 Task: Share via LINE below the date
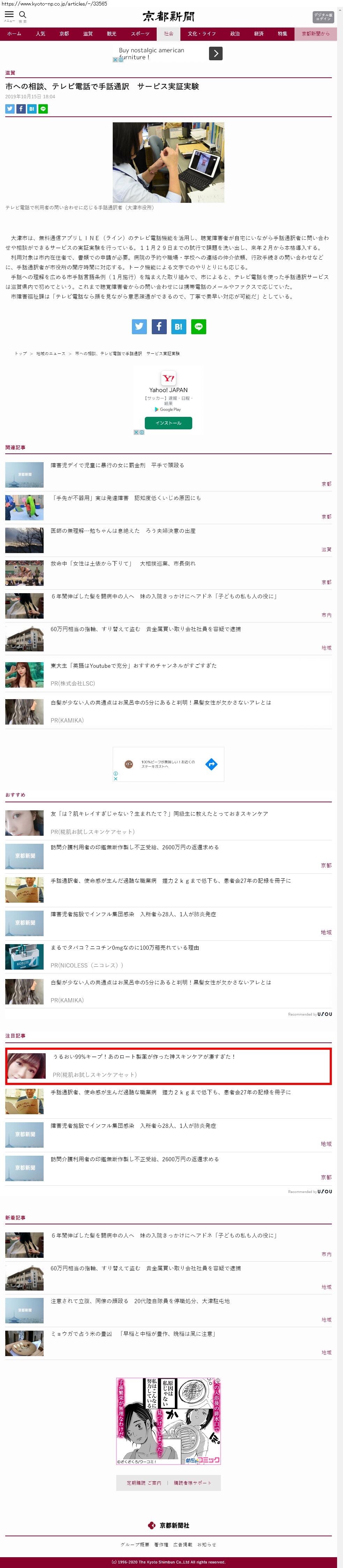pyautogui.click(x=43, y=109)
